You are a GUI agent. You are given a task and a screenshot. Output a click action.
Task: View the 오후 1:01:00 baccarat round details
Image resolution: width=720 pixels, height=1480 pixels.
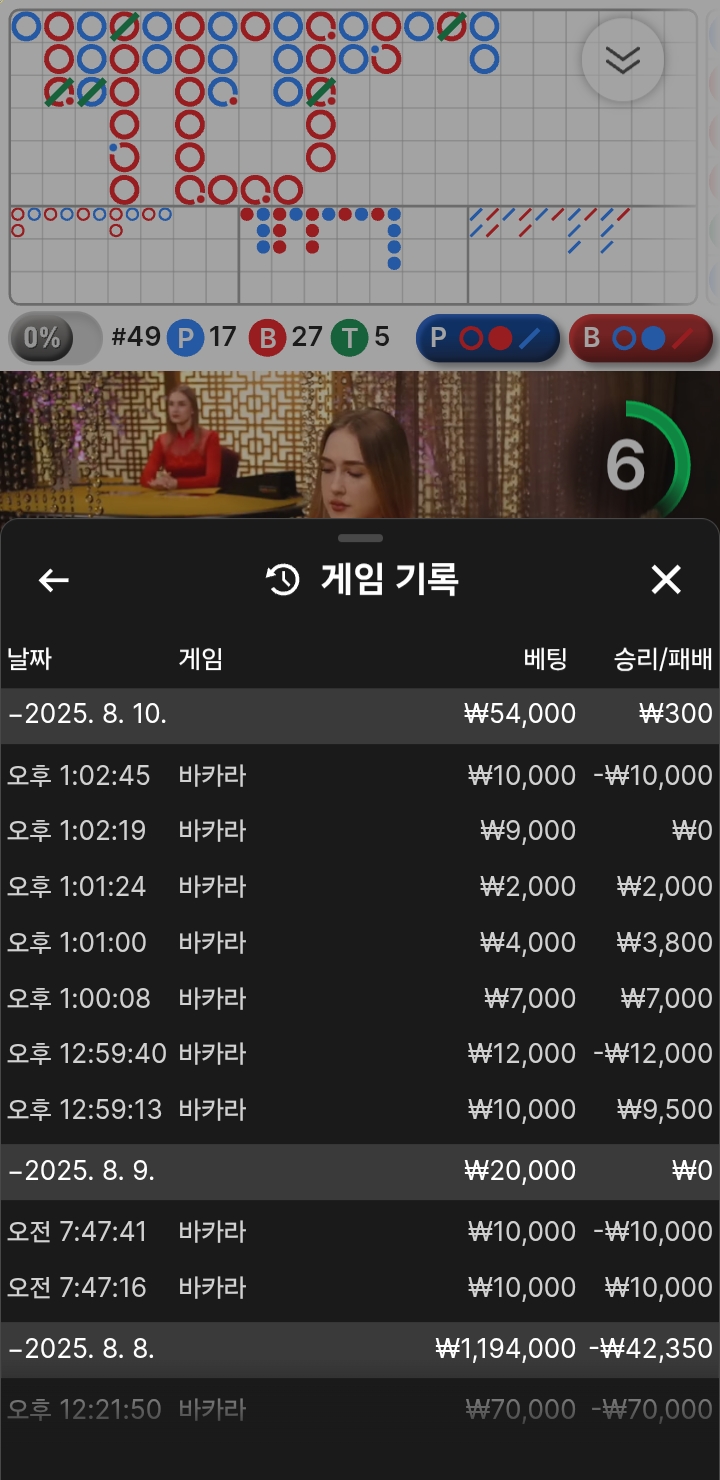click(x=360, y=943)
